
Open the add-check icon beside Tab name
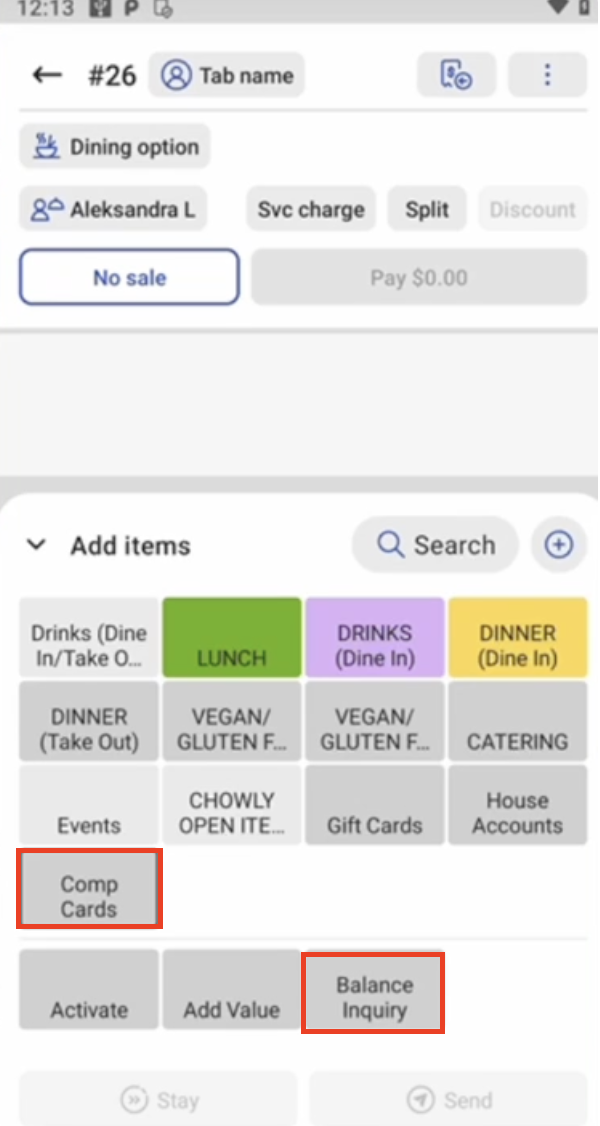click(x=456, y=76)
